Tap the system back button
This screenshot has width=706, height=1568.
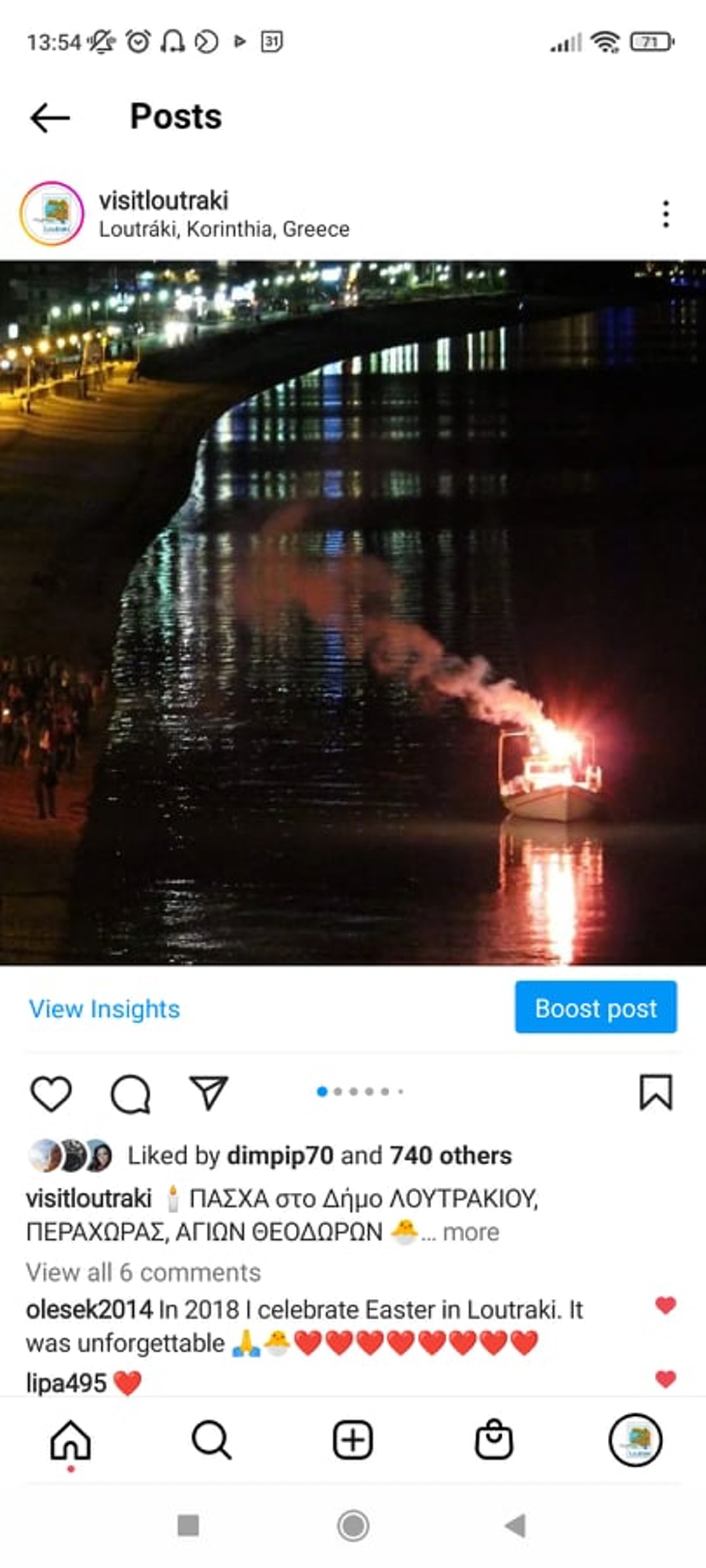(515, 1525)
